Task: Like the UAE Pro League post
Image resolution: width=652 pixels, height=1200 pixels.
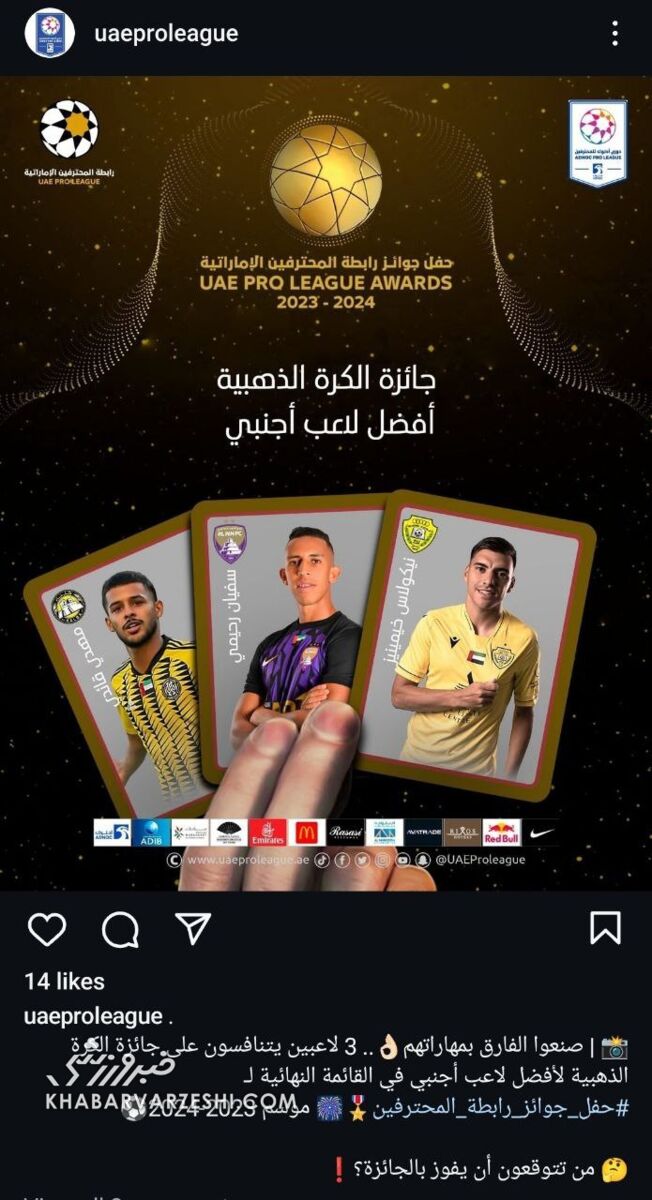Action: (x=46, y=930)
